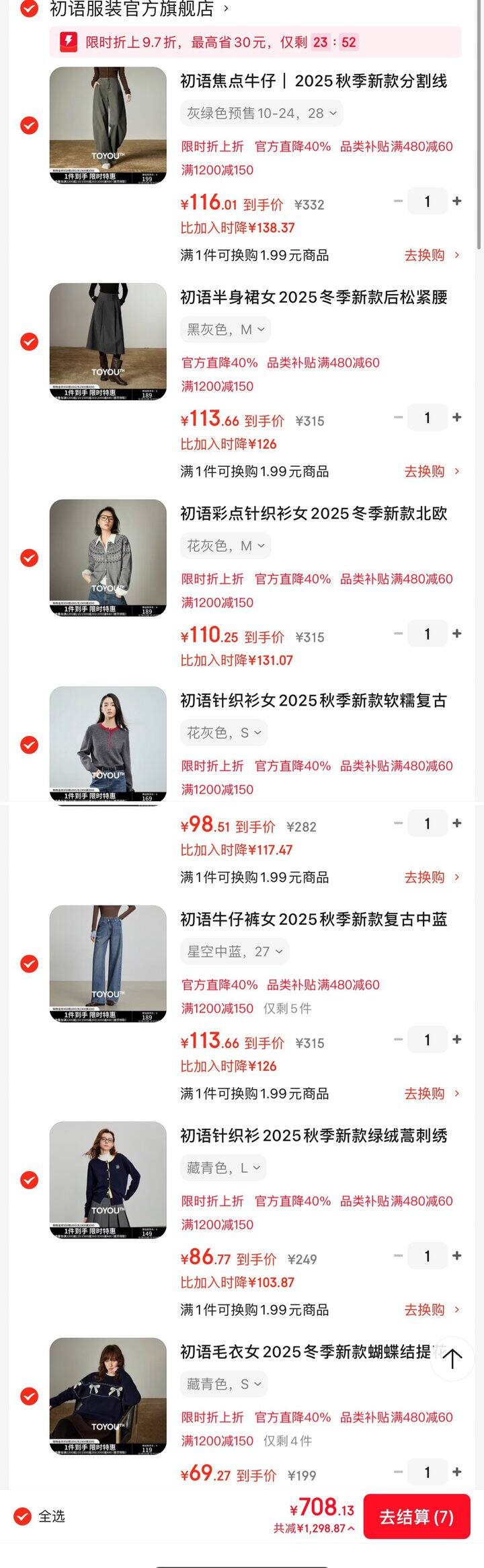Tap 去换购 under 初语焦点牛仔 item
Screen dimensions: 484x1568
[x=431, y=256]
